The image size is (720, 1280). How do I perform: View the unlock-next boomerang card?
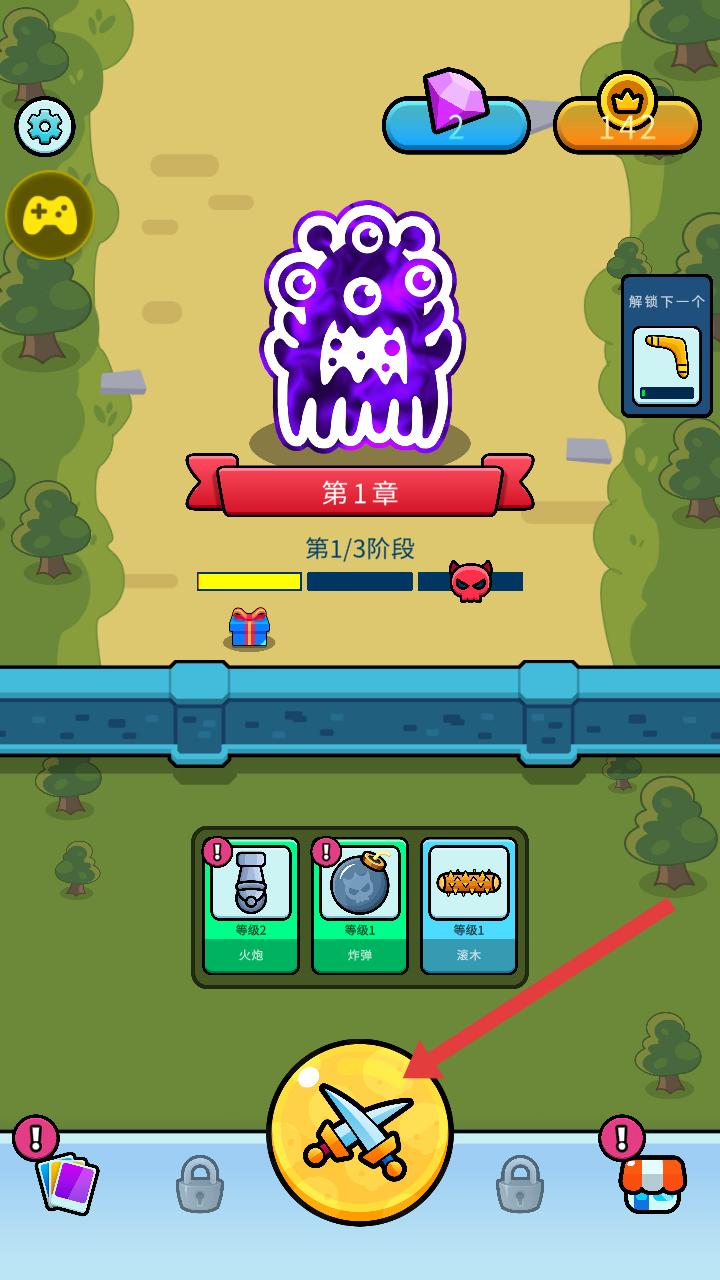pos(667,346)
